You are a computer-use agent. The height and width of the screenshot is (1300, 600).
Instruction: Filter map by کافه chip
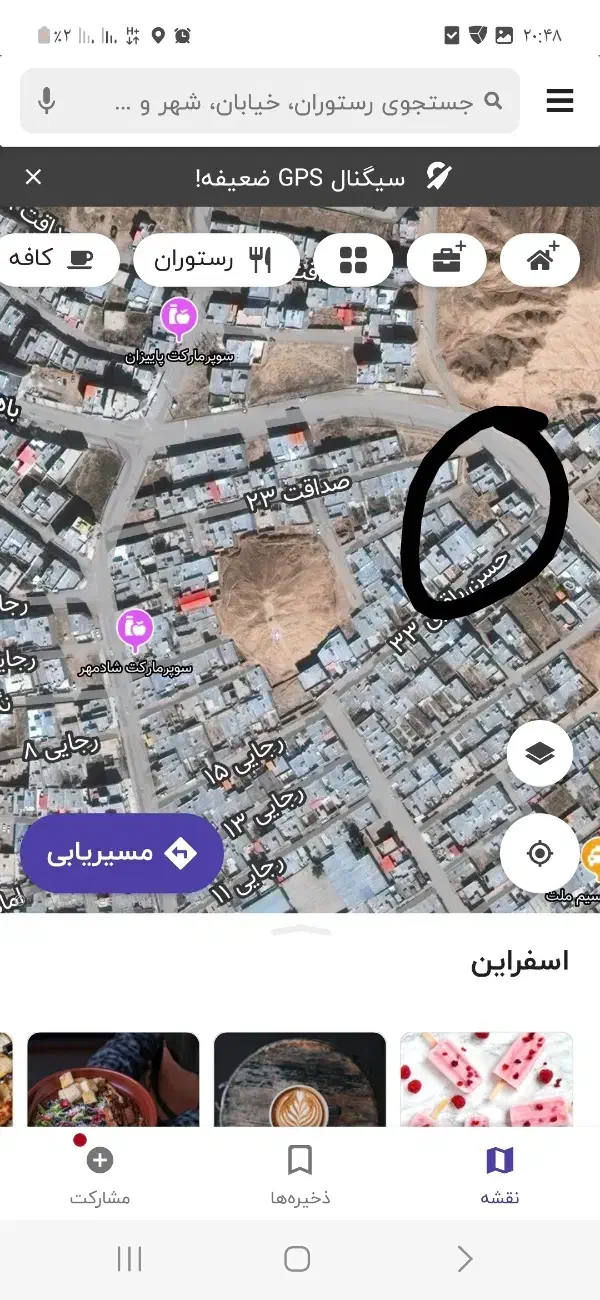(x=56, y=260)
